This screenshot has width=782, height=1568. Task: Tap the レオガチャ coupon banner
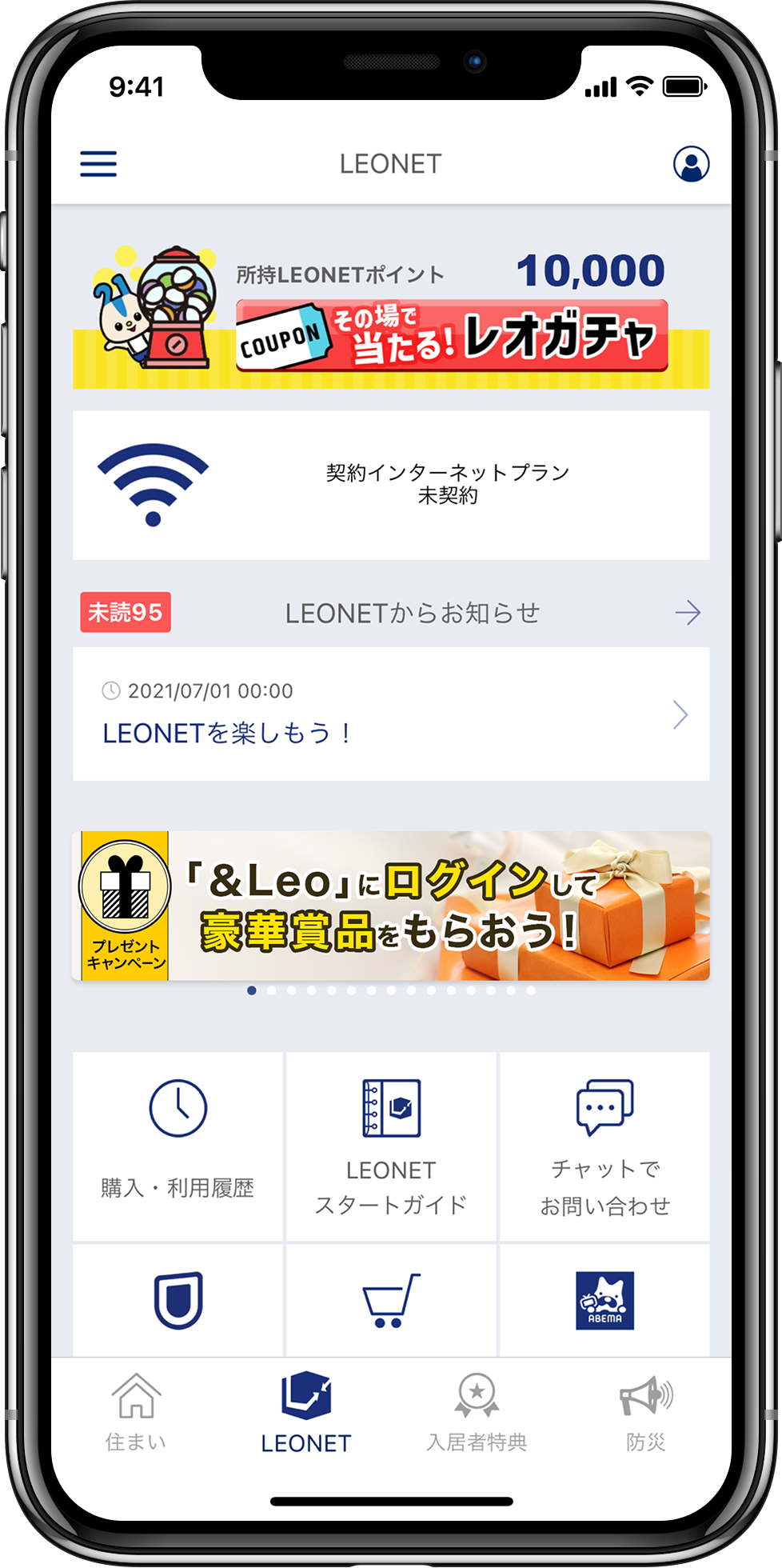click(452, 336)
